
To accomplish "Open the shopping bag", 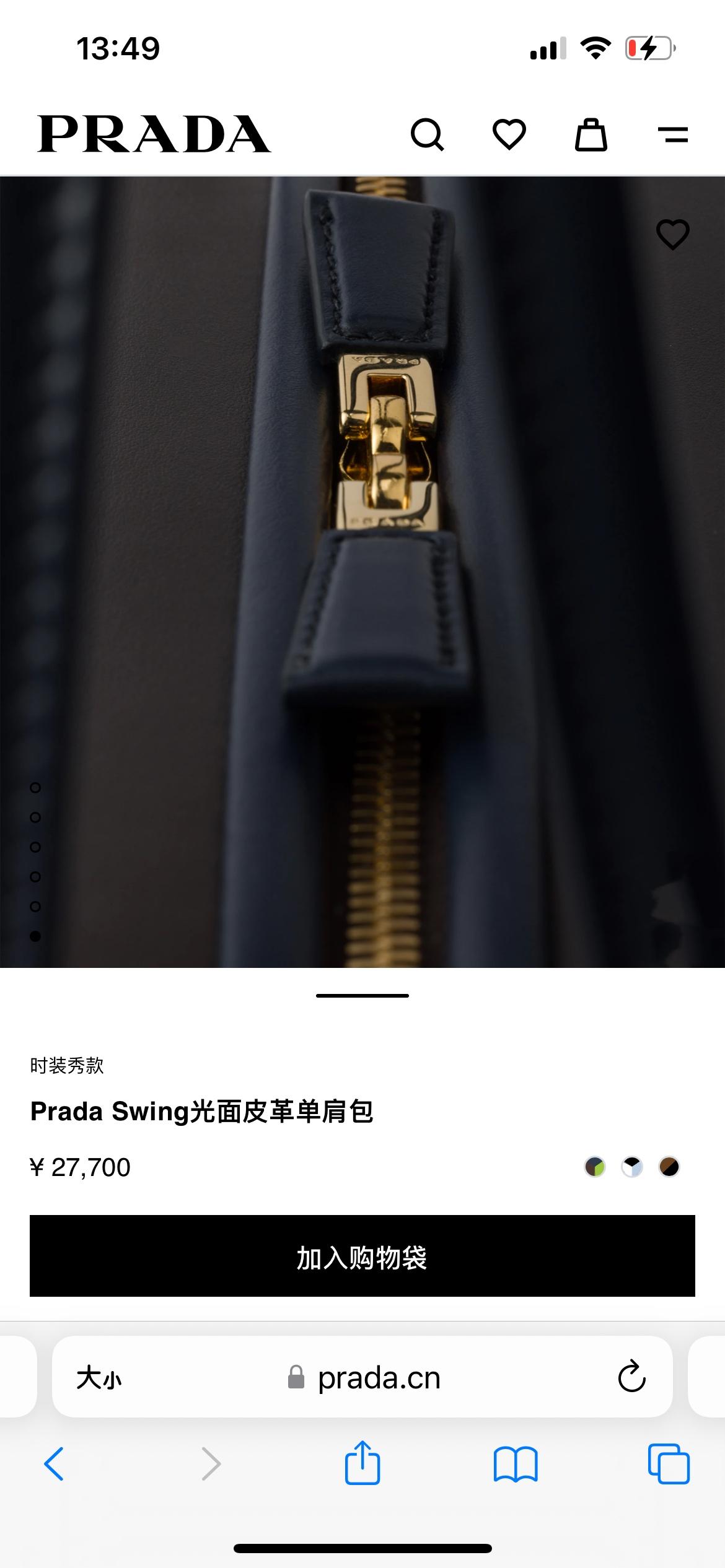I will (x=591, y=134).
